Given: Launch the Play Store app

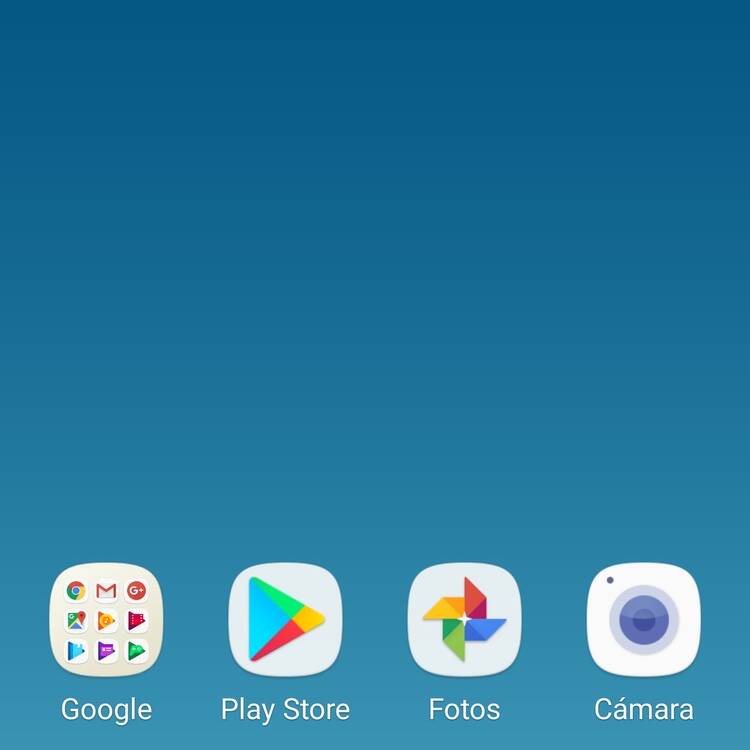Looking at the screenshot, I should pos(285,620).
